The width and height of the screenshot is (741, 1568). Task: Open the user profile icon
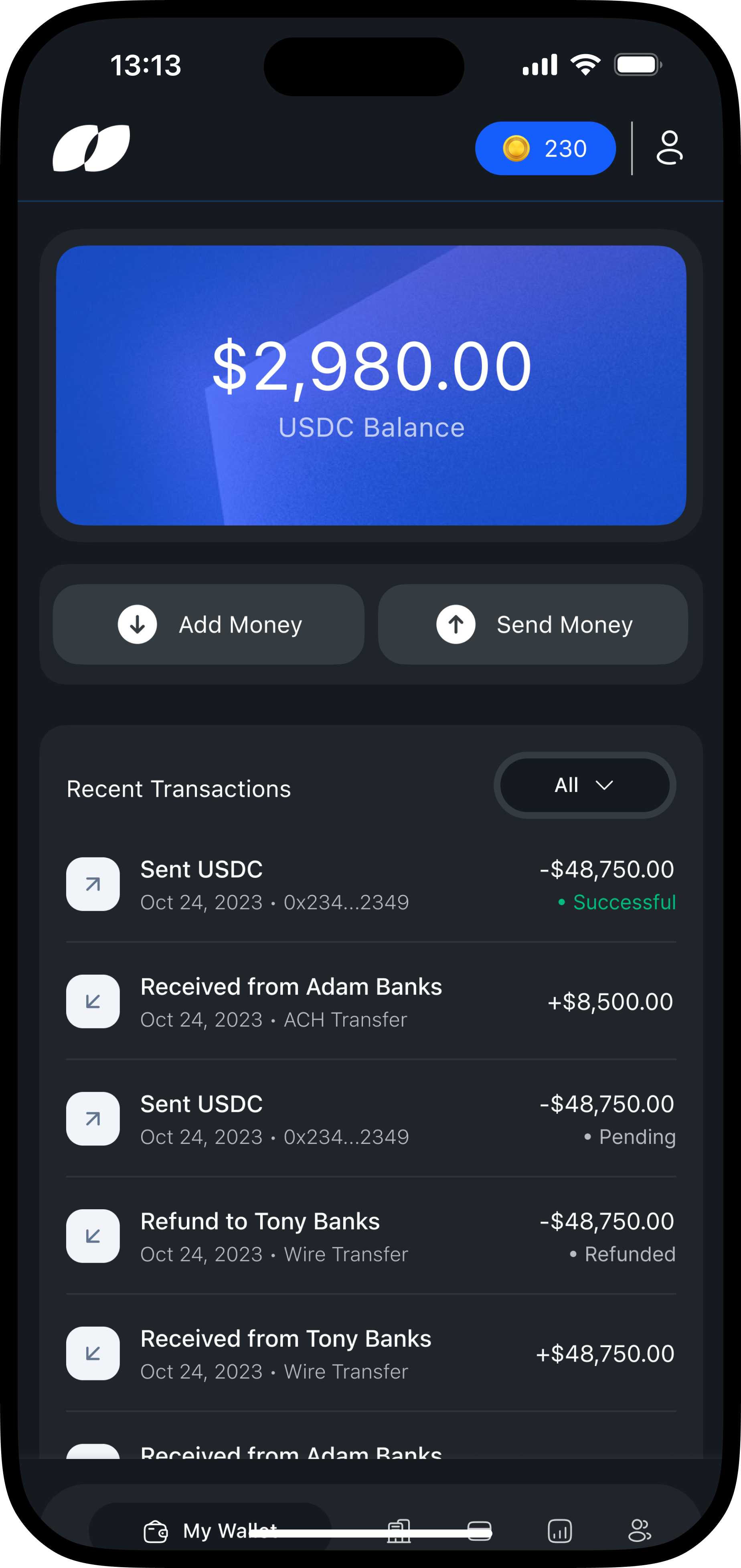click(x=669, y=148)
